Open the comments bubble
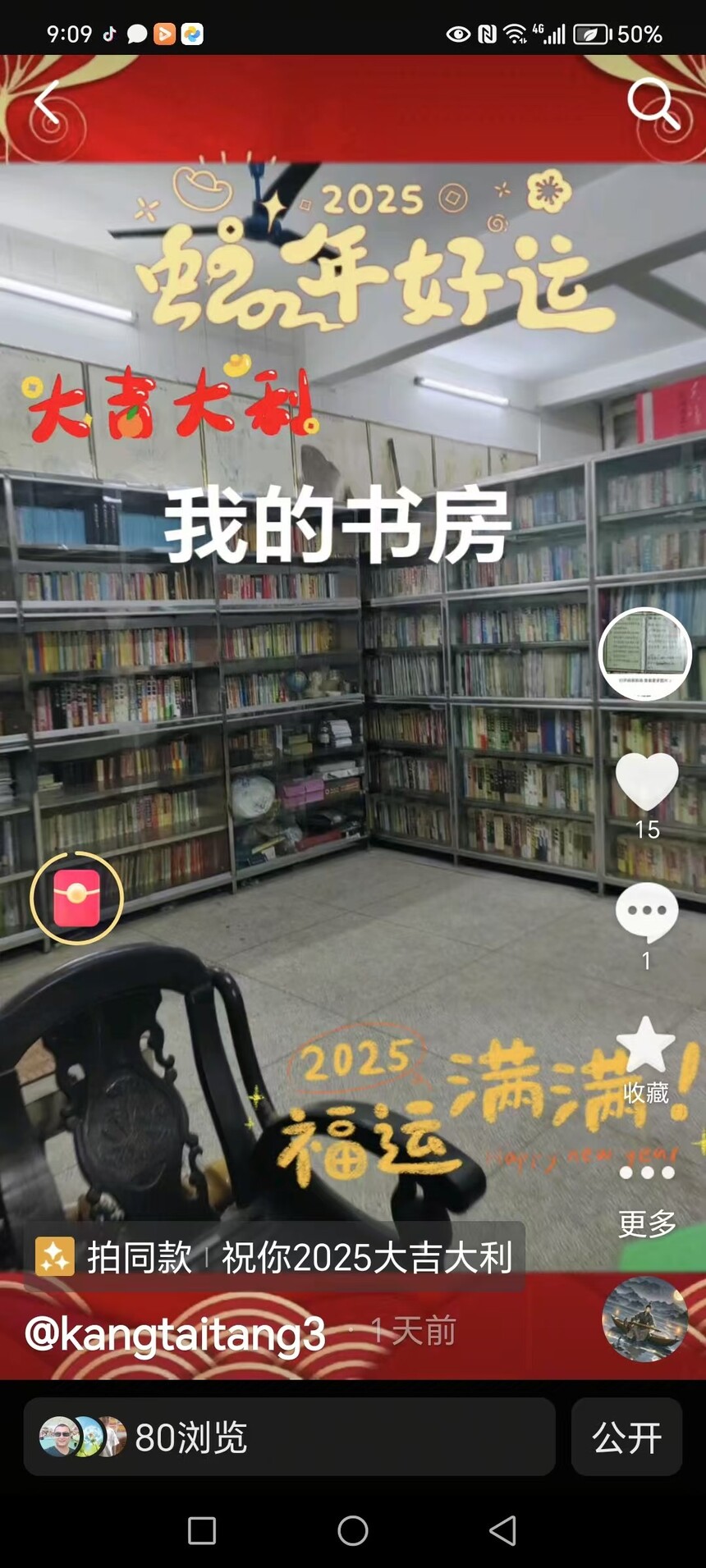The image size is (706, 1568). click(x=647, y=912)
